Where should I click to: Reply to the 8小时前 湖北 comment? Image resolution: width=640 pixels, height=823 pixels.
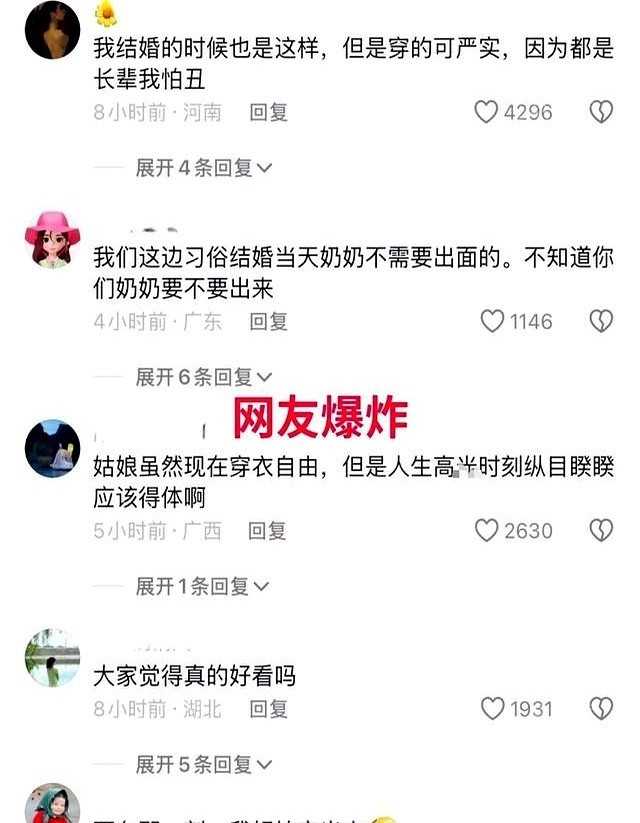point(268,709)
